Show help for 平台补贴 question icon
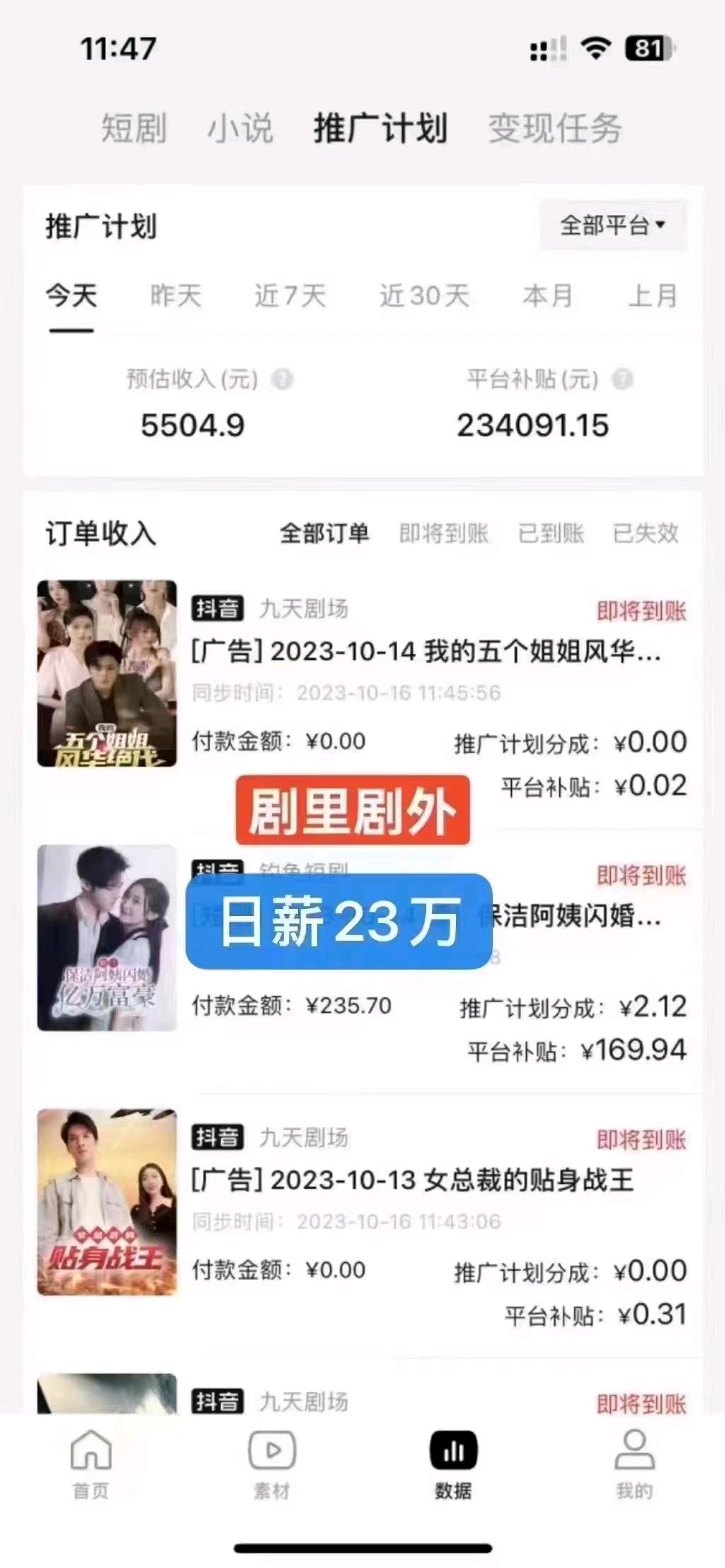Image resolution: width=725 pixels, height=1568 pixels. [622, 379]
